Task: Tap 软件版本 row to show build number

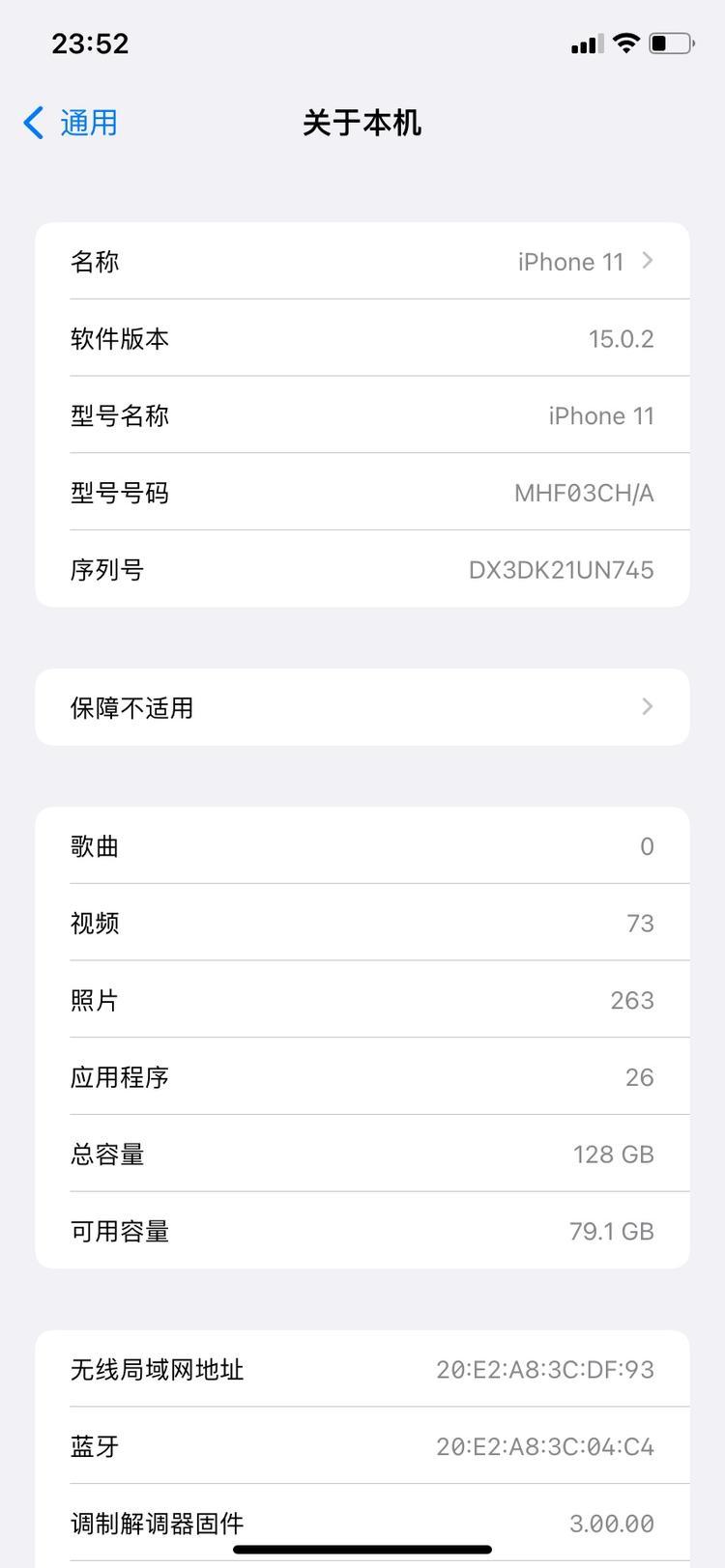Action: (x=362, y=338)
